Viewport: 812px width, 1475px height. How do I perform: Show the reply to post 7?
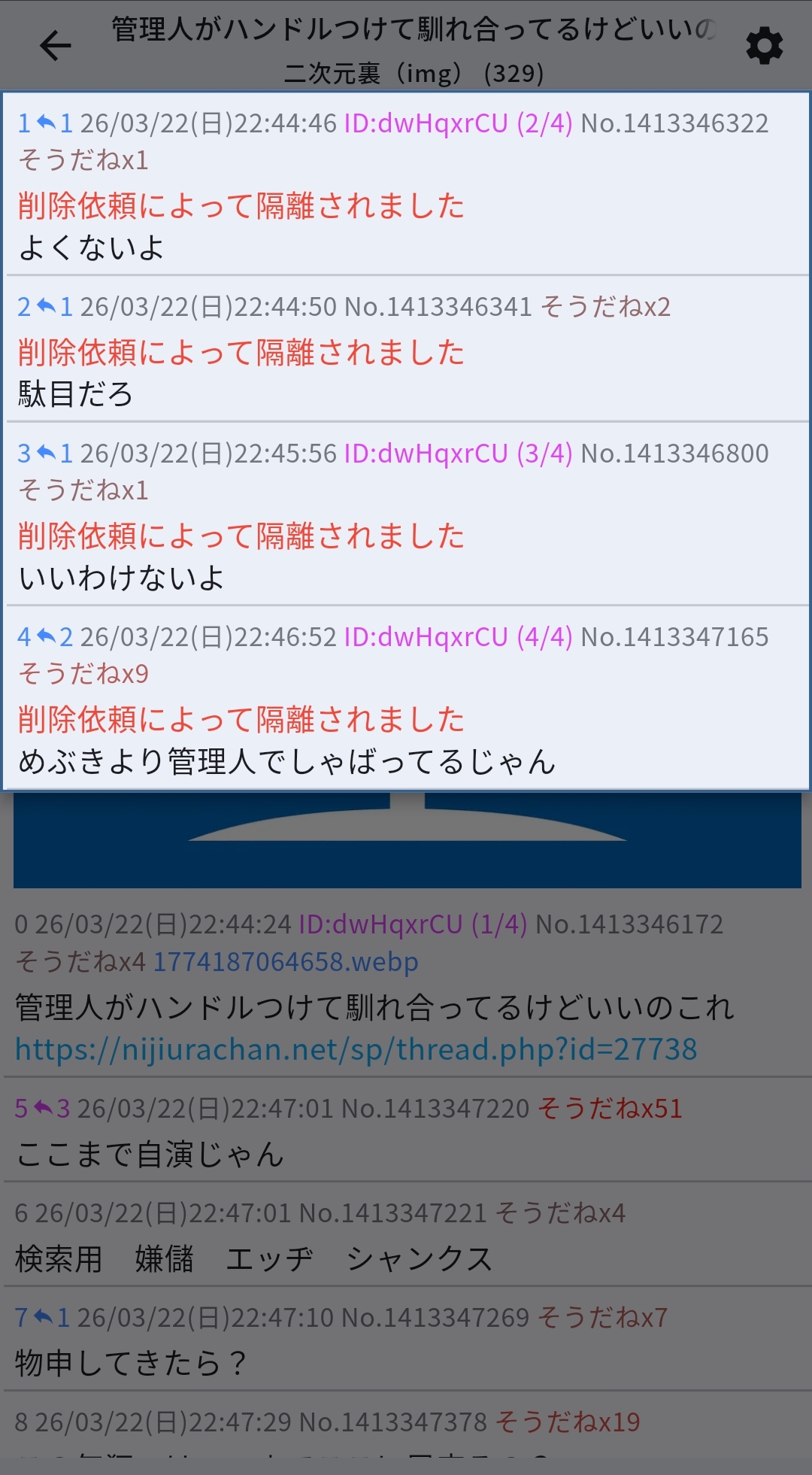[52, 1318]
